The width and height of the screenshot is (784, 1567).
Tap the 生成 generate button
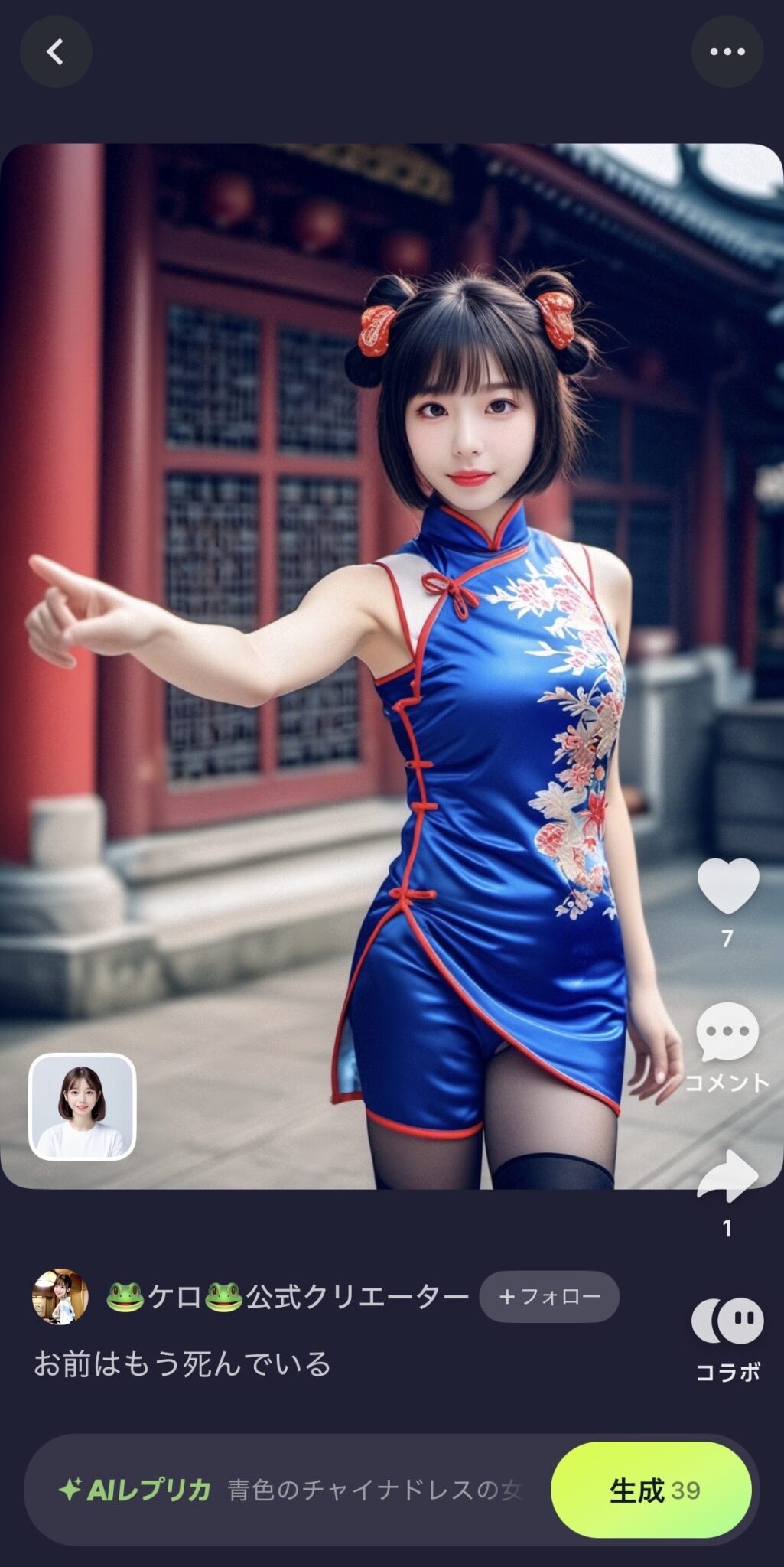pos(651,1490)
